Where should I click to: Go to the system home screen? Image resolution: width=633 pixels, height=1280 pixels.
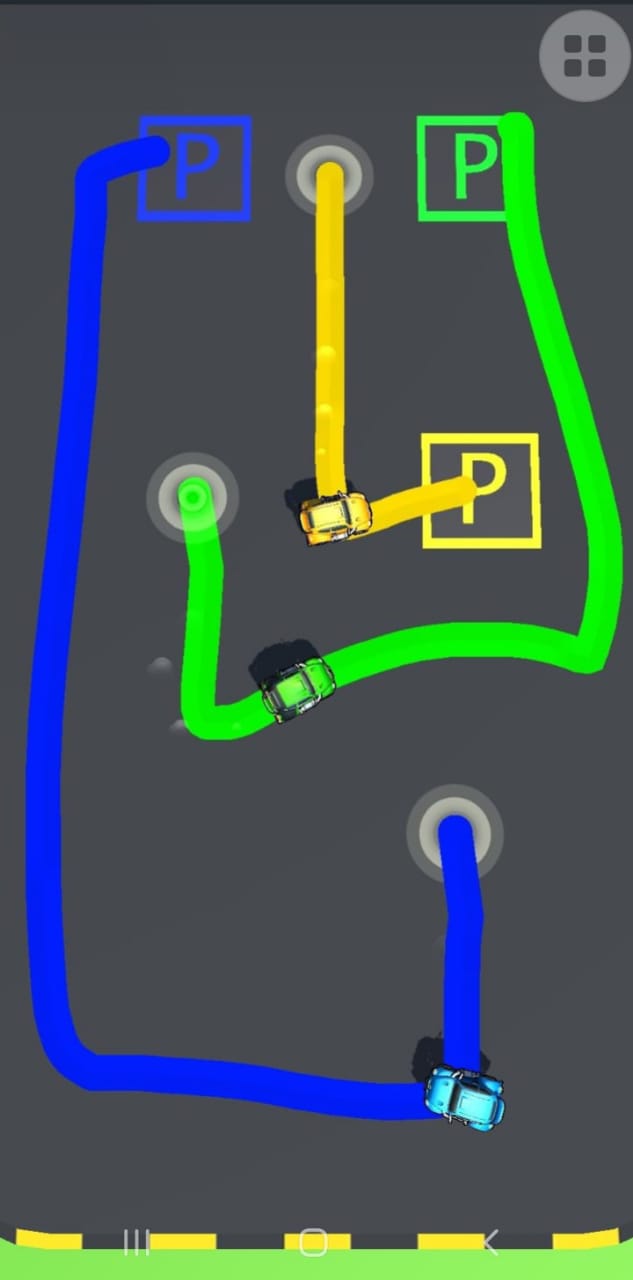point(313,1242)
